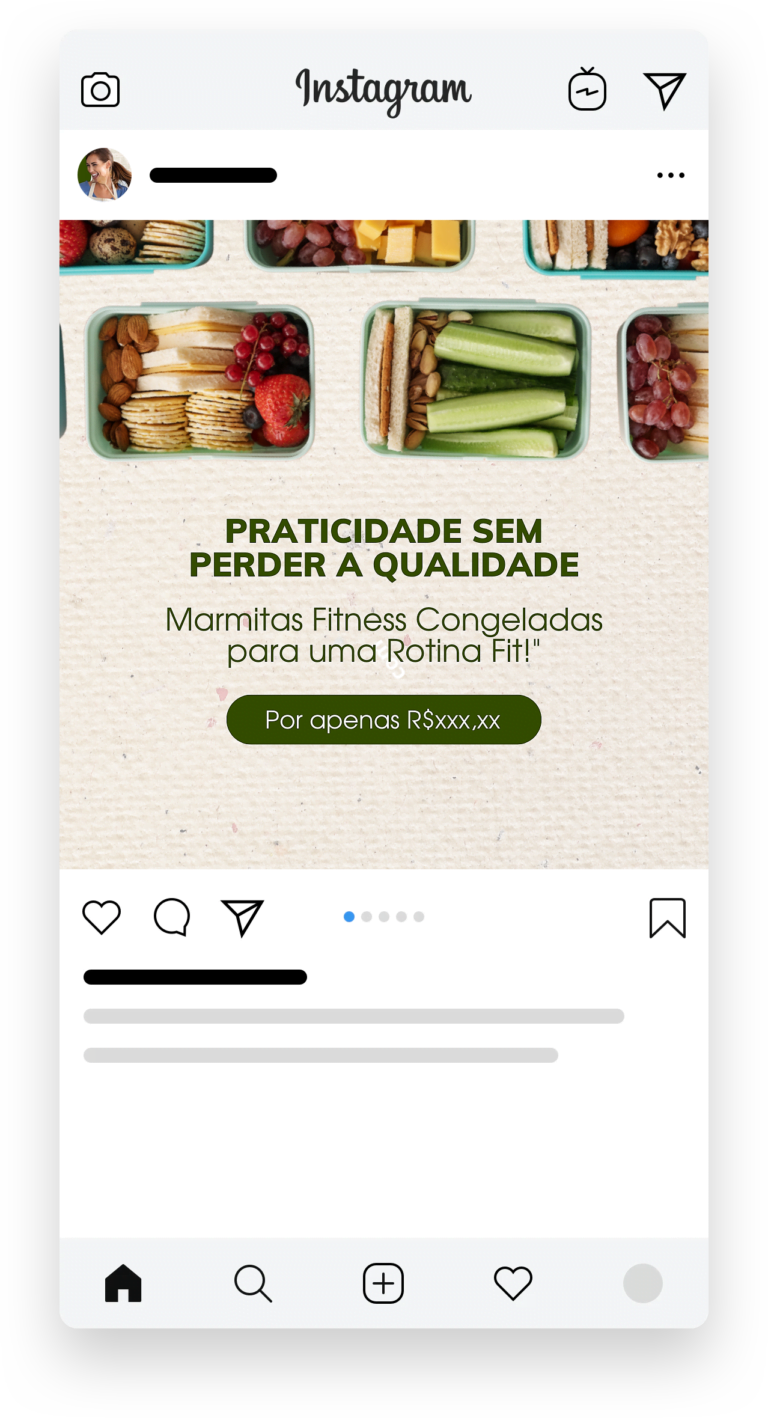
Task: Select the last carousel page indicator
Action: tap(419, 916)
